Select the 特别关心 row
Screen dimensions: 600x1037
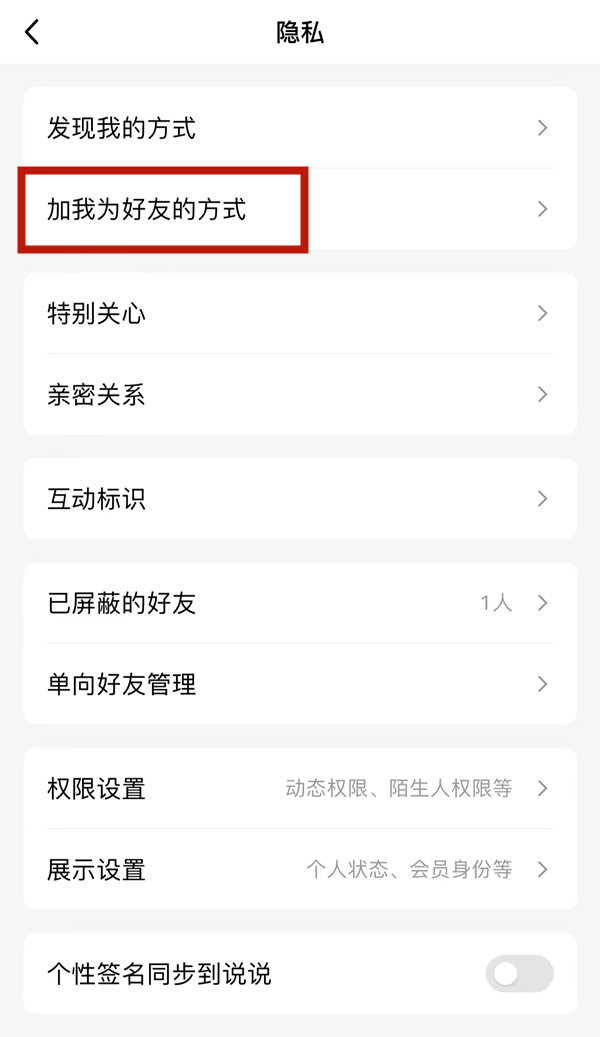(x=299, y=314)
